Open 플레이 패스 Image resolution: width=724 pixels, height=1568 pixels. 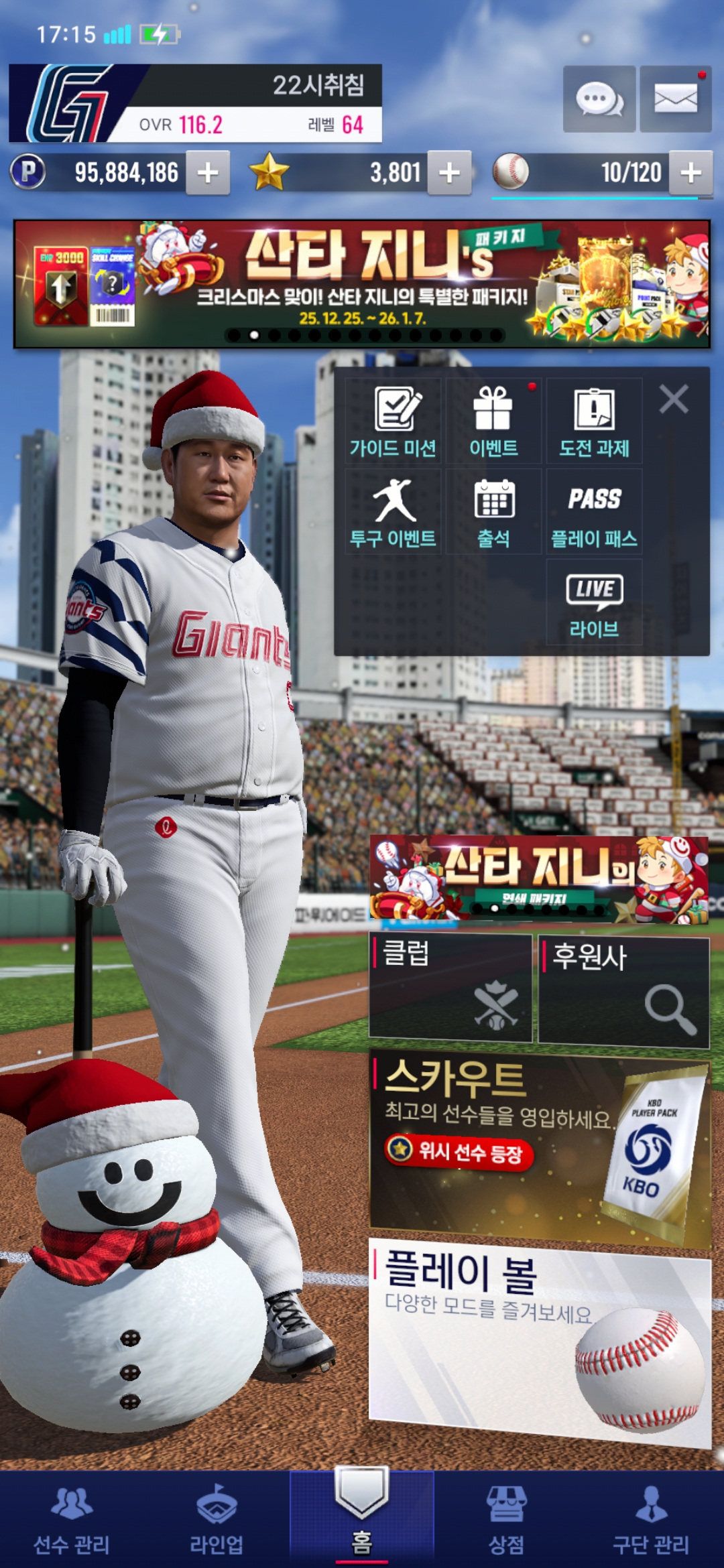[594, 512]
